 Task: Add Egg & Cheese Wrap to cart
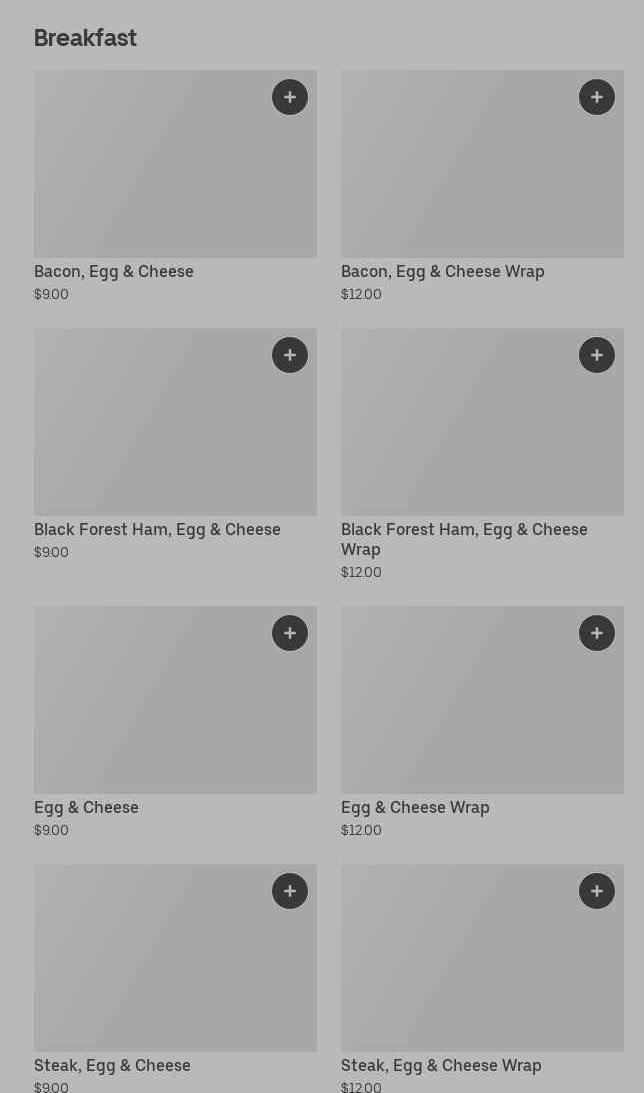click(x=597, y=633)
